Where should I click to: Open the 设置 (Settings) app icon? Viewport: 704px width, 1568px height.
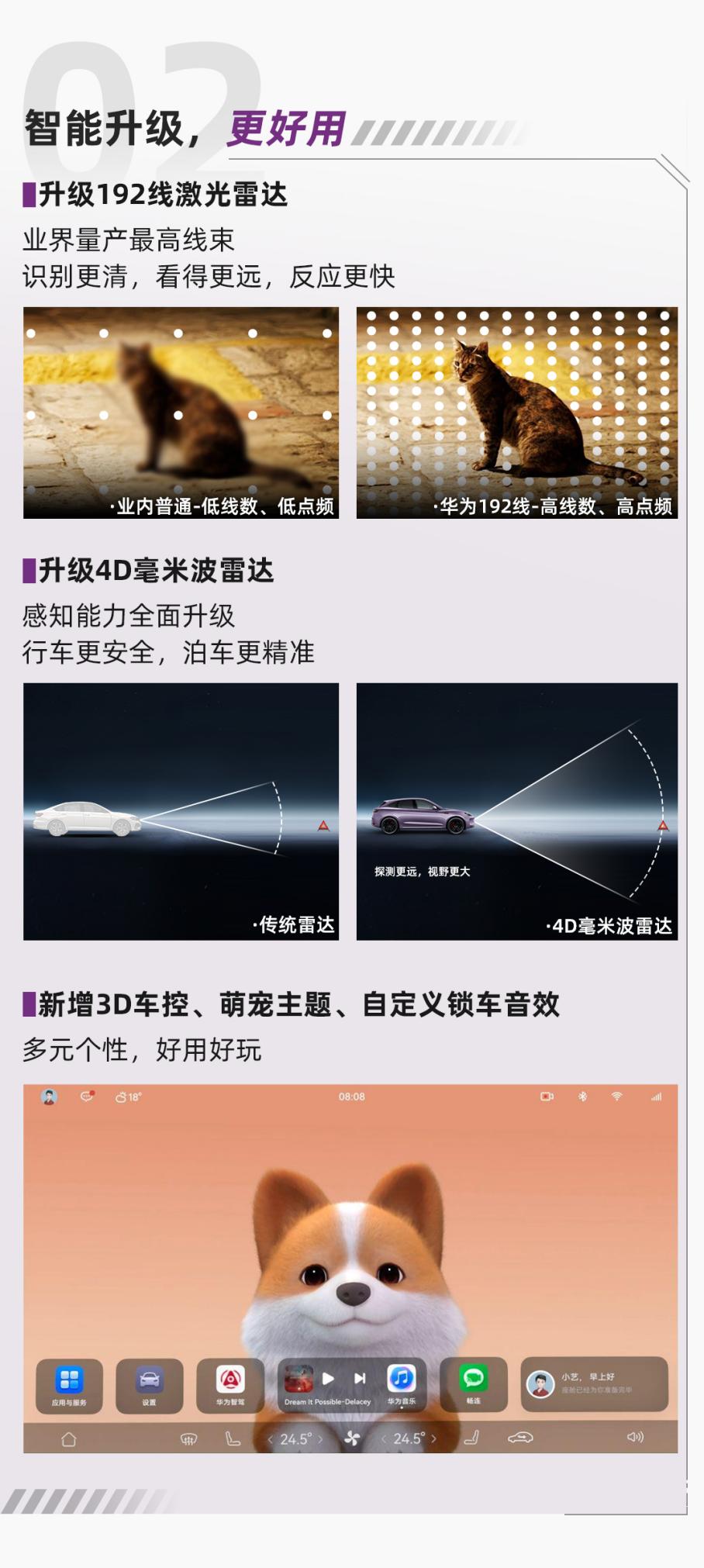151,1380
